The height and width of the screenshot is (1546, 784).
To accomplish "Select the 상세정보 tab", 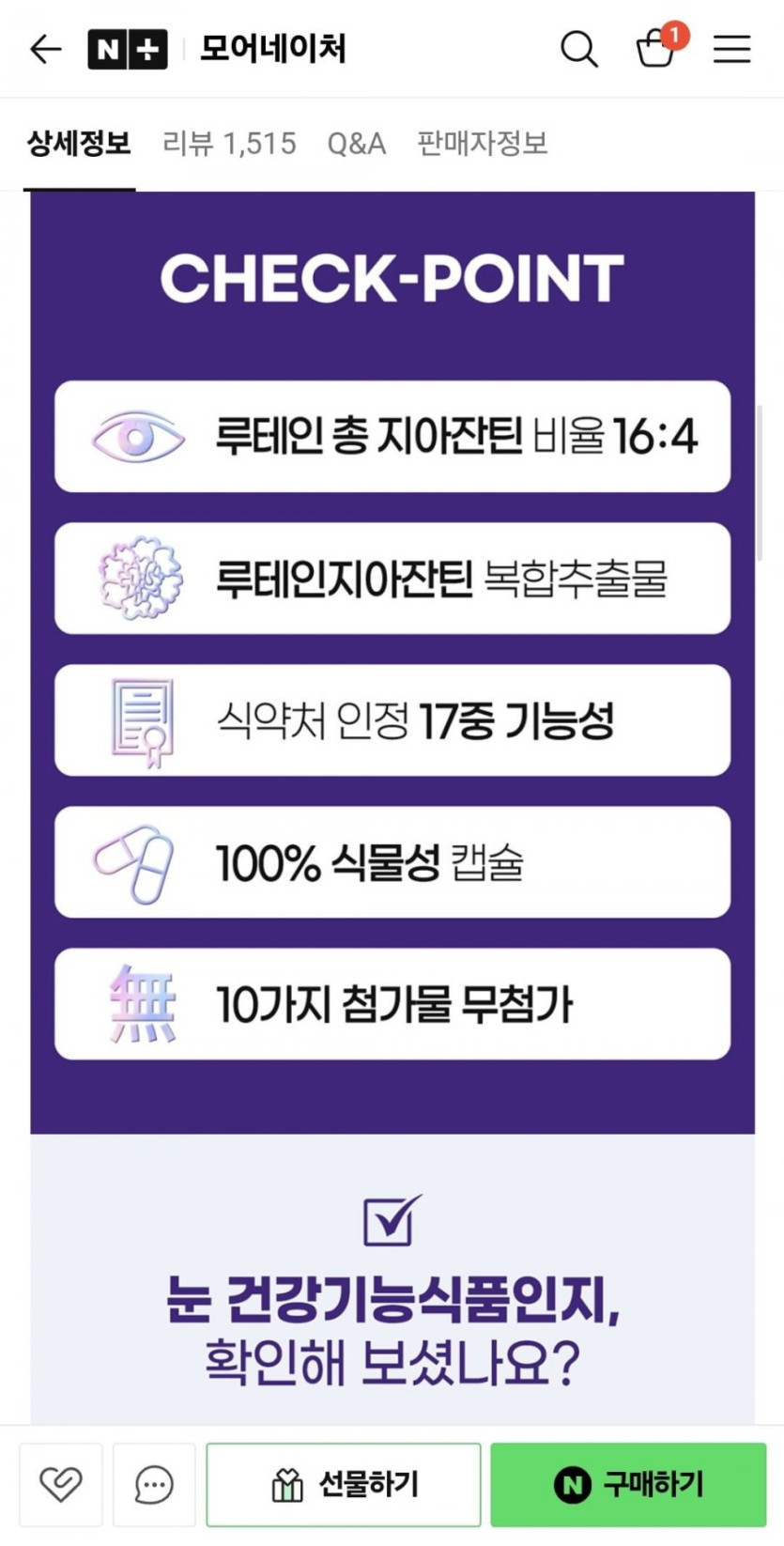I will [x=79, y=144].
